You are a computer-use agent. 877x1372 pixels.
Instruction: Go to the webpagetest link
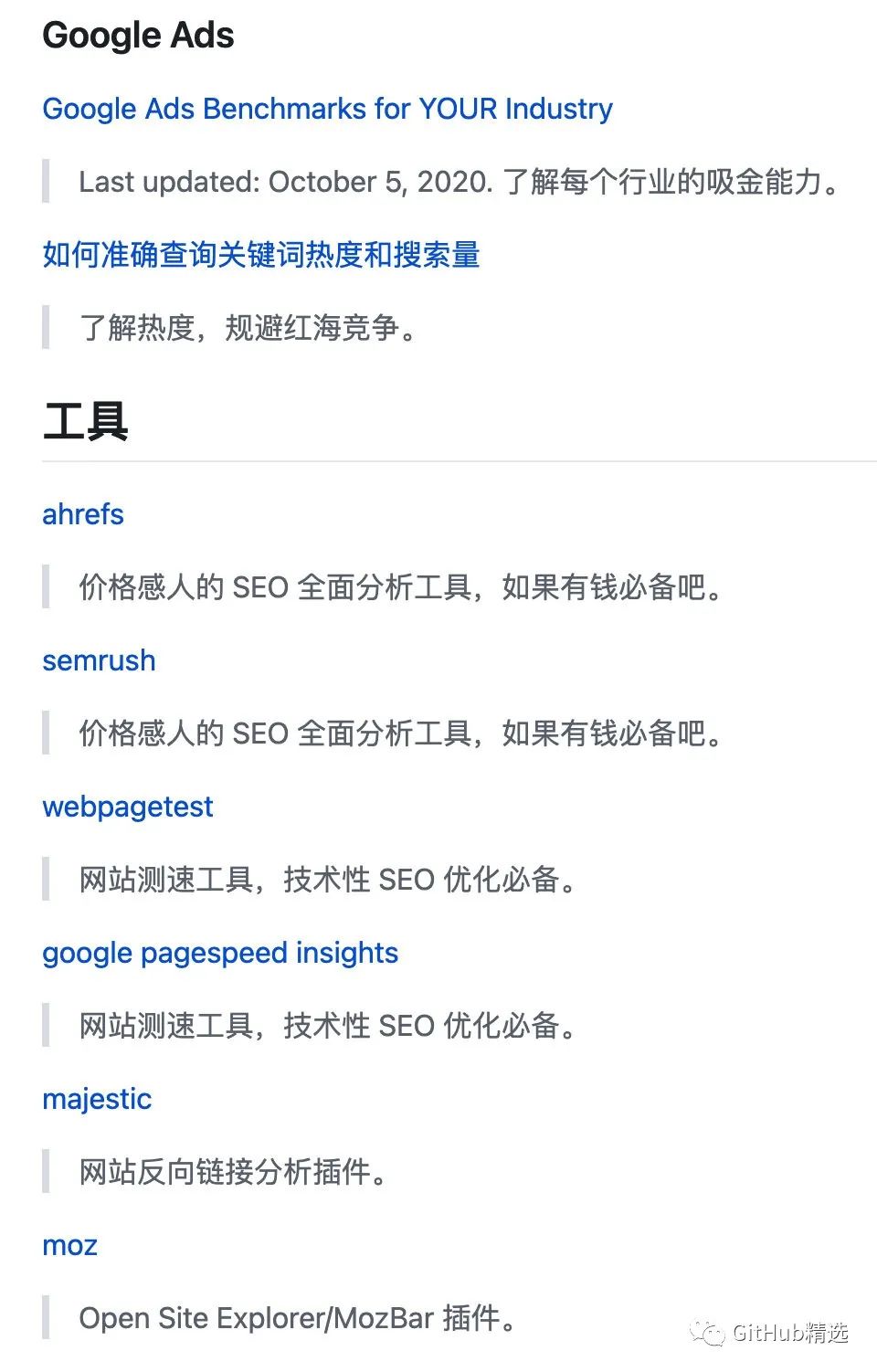pos(128,807)
